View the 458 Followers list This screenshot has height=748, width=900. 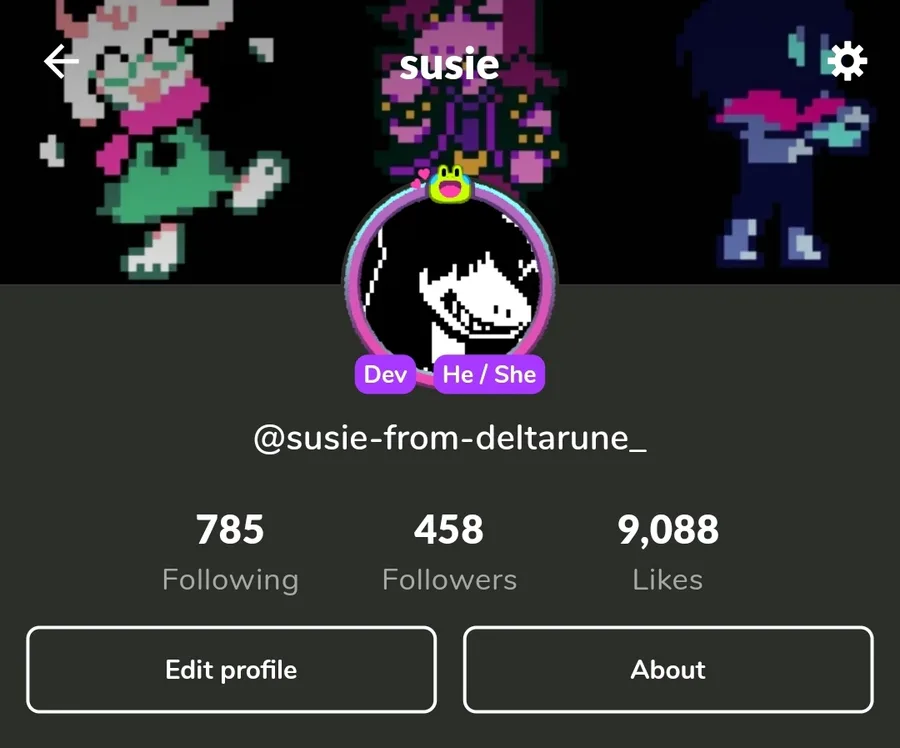[x=449, y=551]
